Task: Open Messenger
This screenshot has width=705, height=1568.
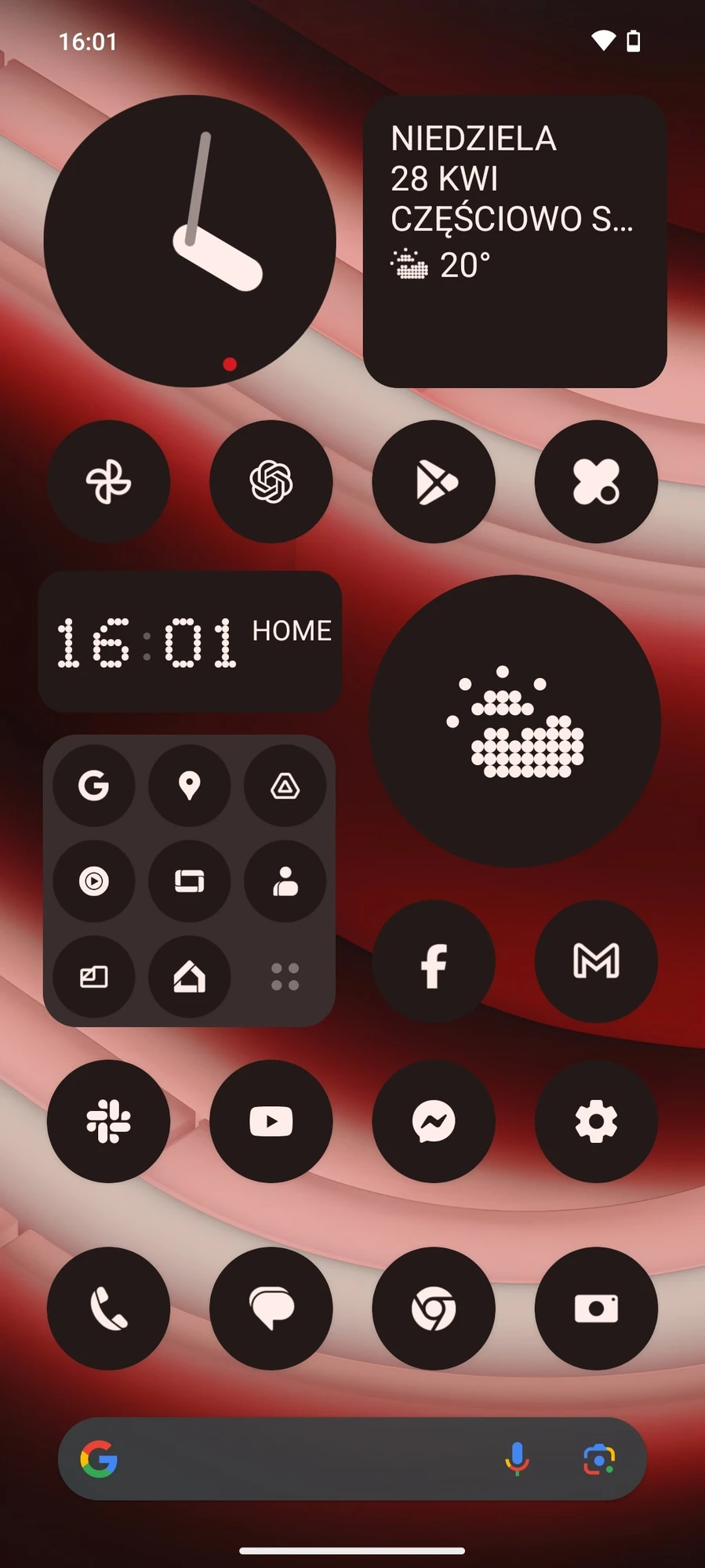Action: pos(434,1121)
